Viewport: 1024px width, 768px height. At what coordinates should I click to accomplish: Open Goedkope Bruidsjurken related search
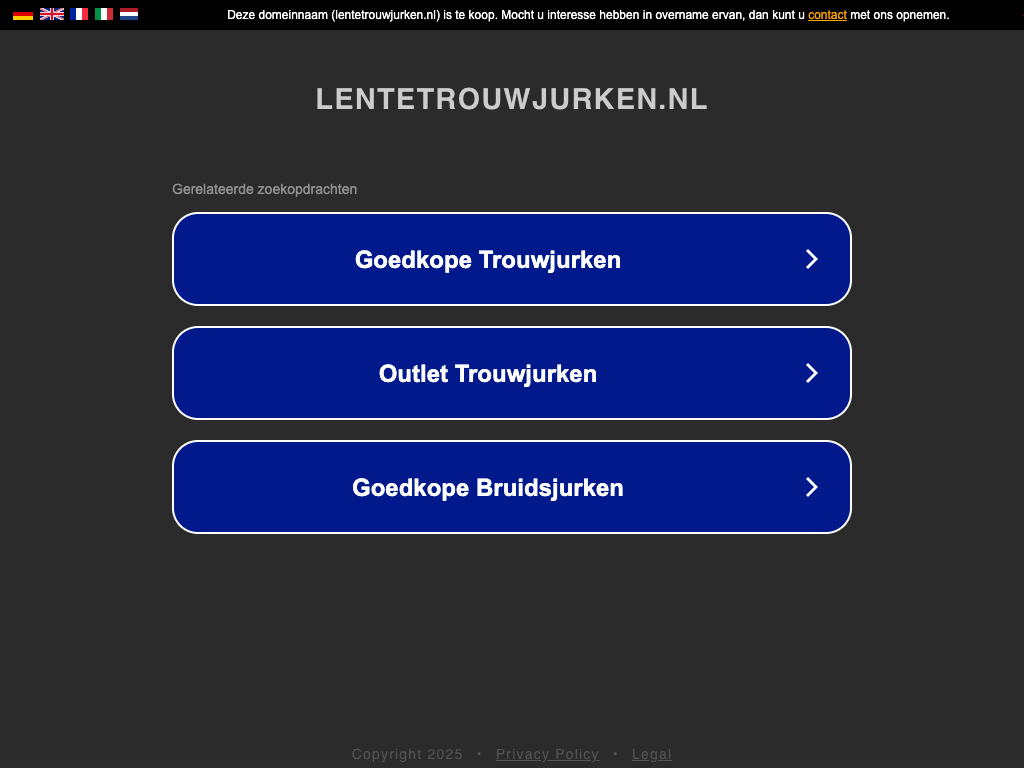(x=512, y=487)
